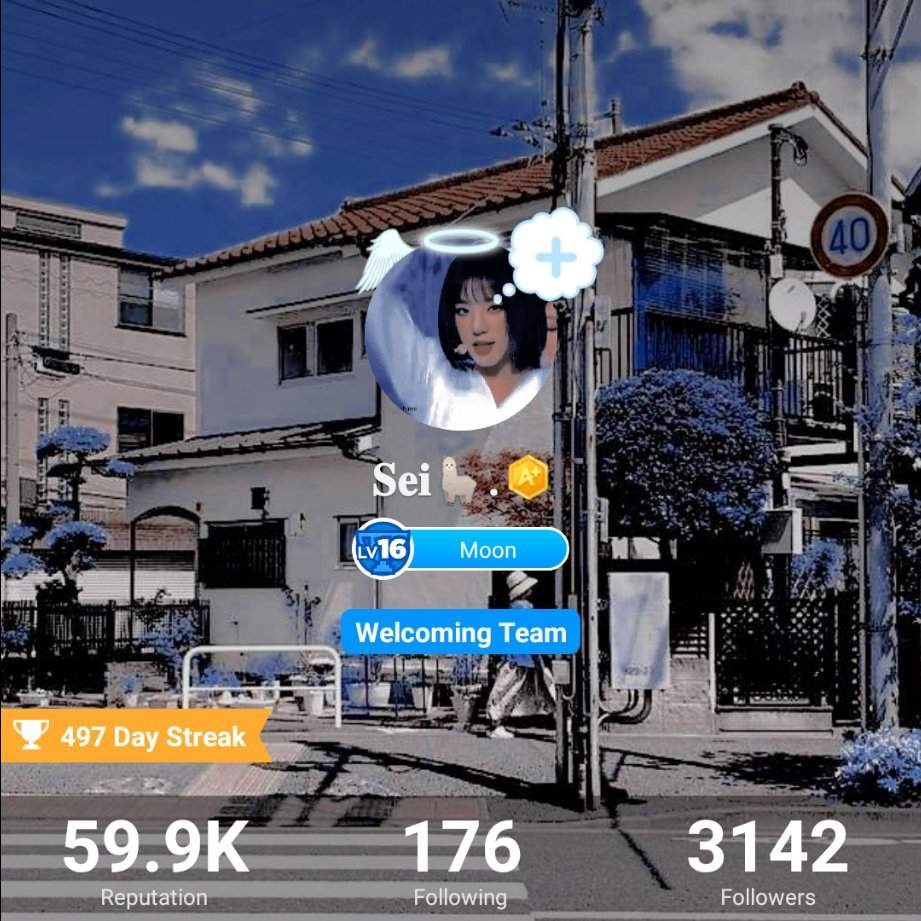The height and width of the screenshot is (921, 921).
Task: Open the Lv16 Moon level badge
Action: click(461, 549)
